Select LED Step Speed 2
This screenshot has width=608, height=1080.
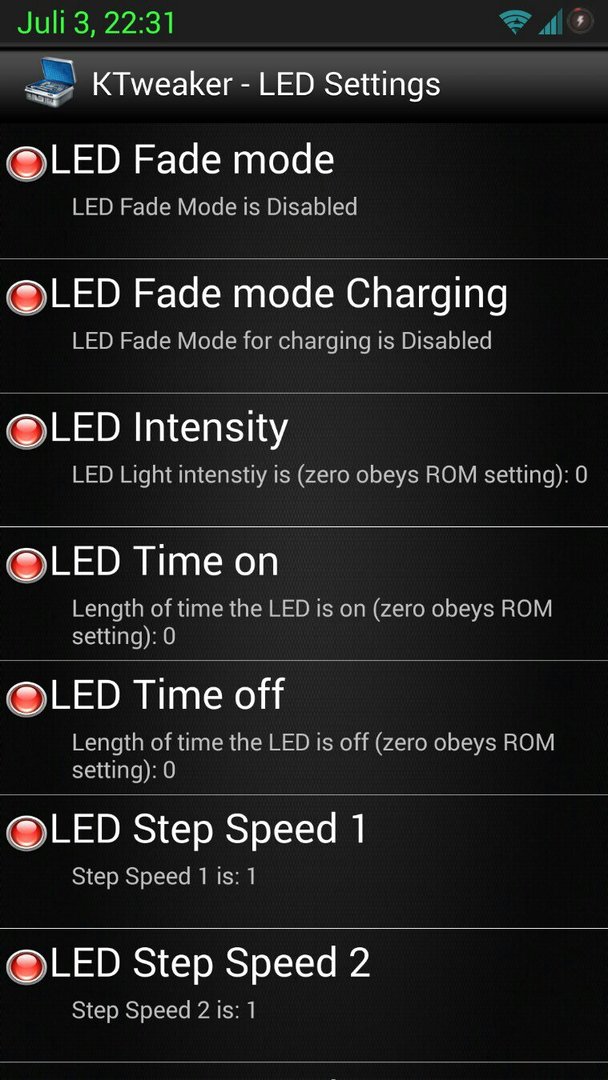click(x=304, y=995)
